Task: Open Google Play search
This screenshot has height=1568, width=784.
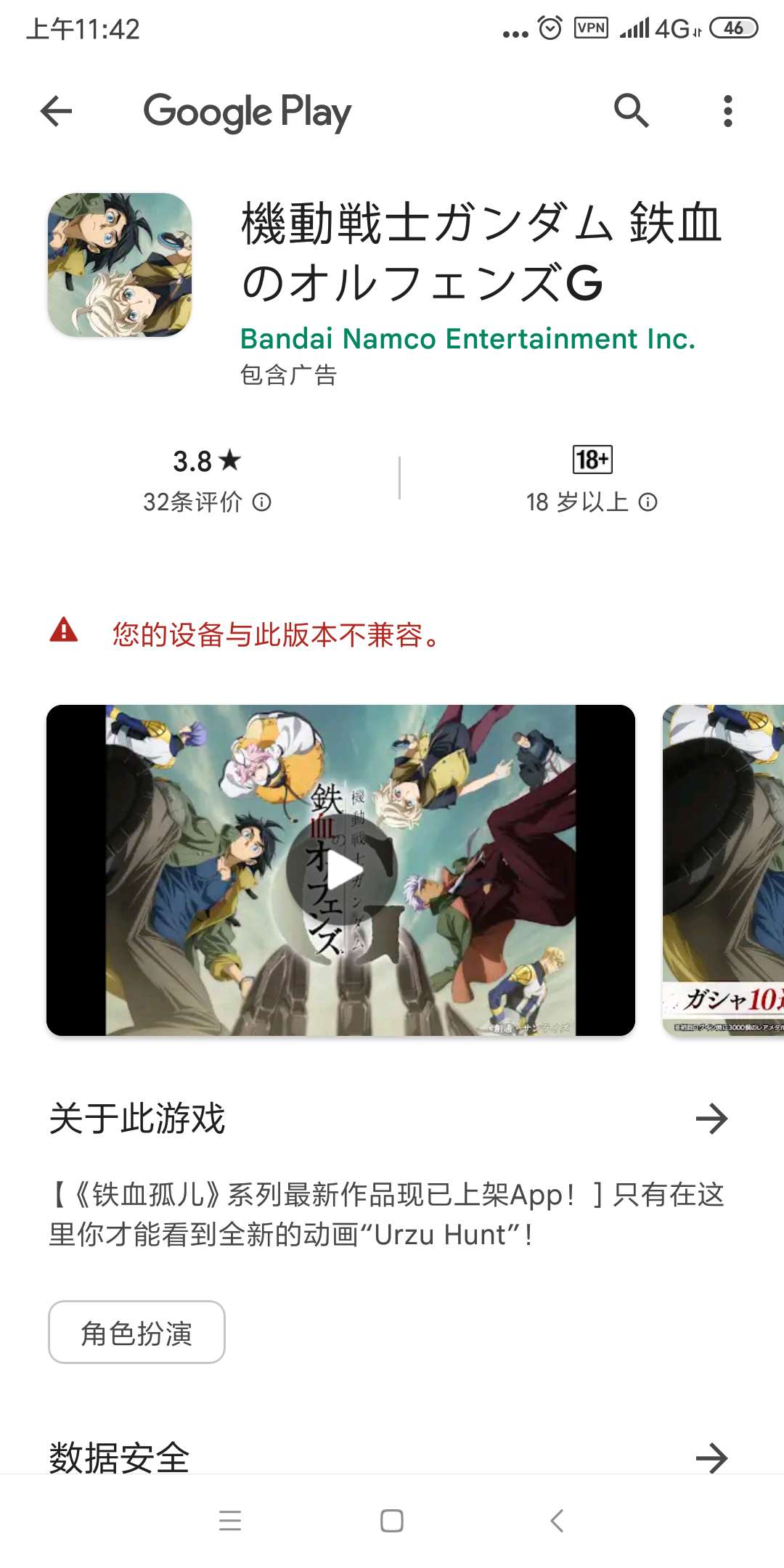Action: coord(631,111)
